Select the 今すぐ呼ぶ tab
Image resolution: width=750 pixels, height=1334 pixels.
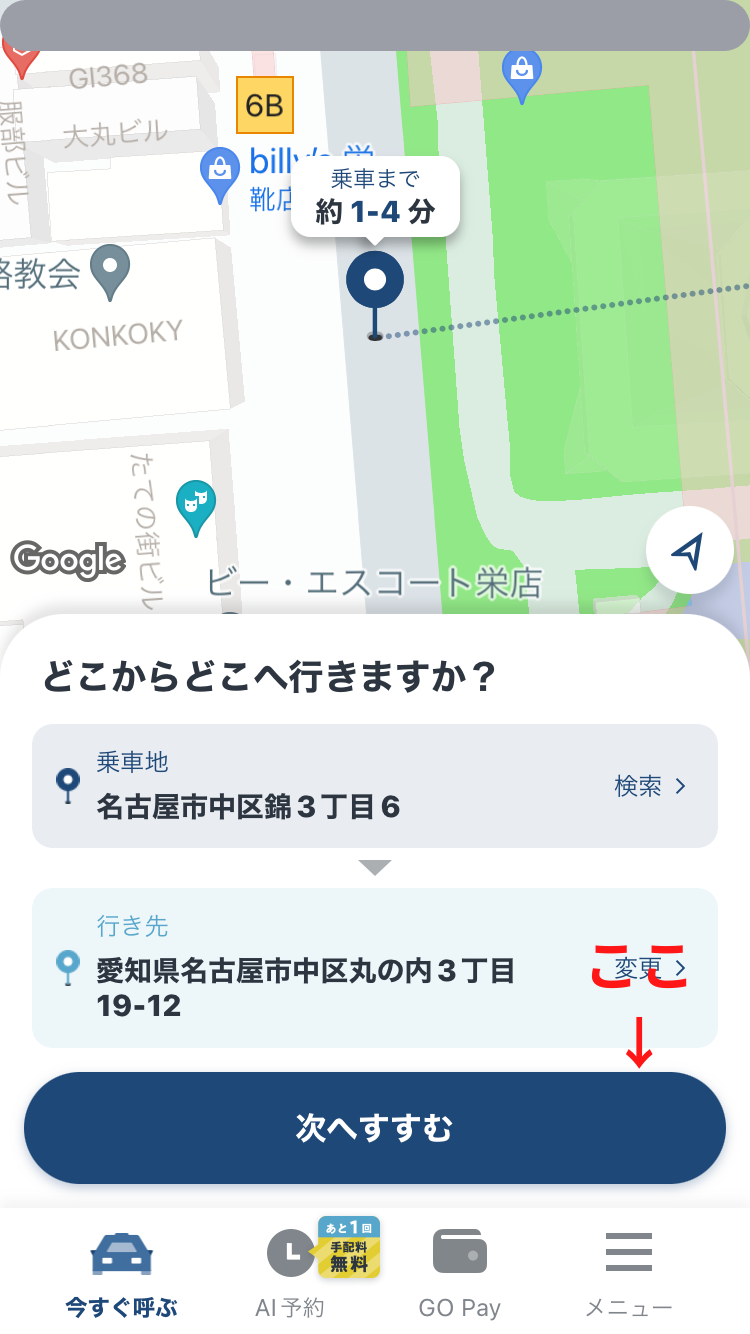(x=122, y=1270)
